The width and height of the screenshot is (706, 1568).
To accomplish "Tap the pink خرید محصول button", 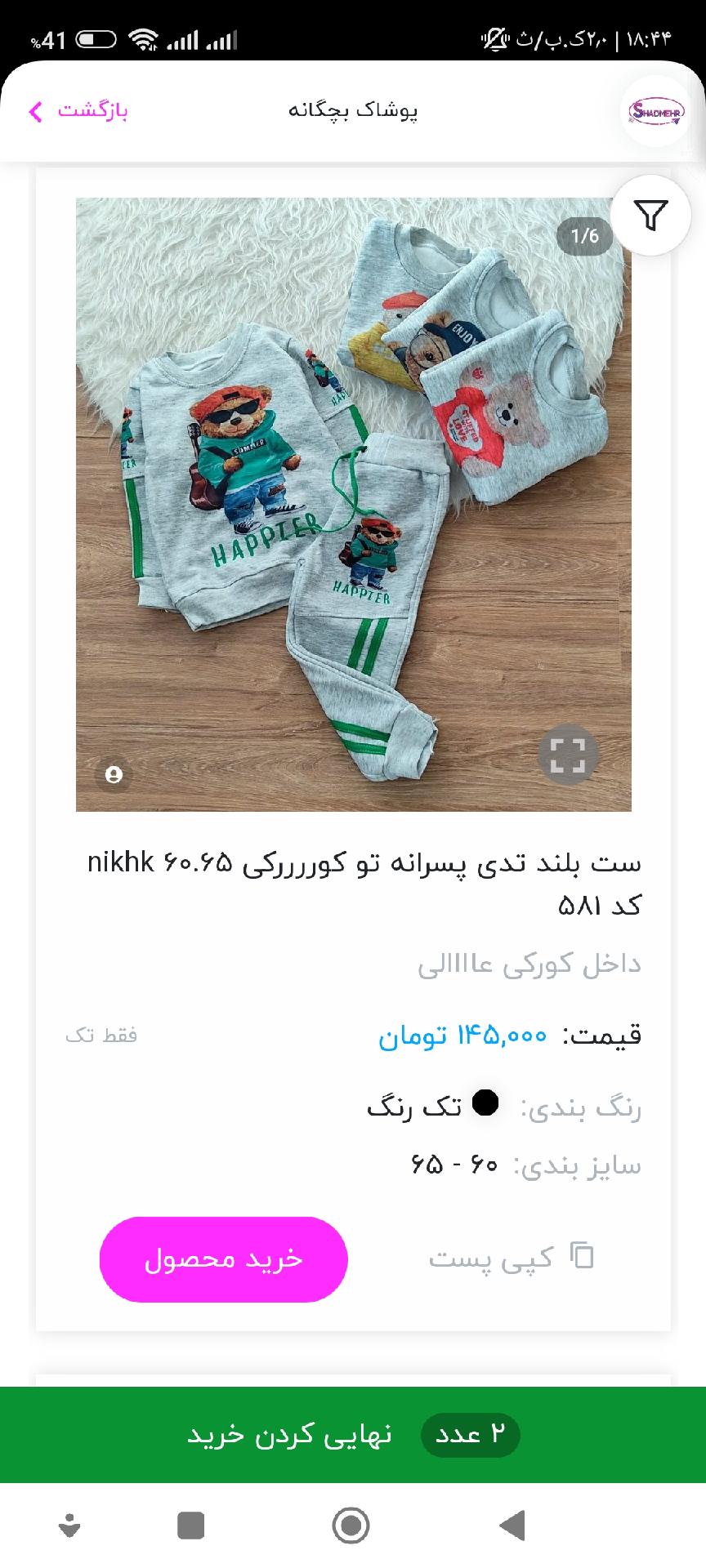I will (224, 1258).
